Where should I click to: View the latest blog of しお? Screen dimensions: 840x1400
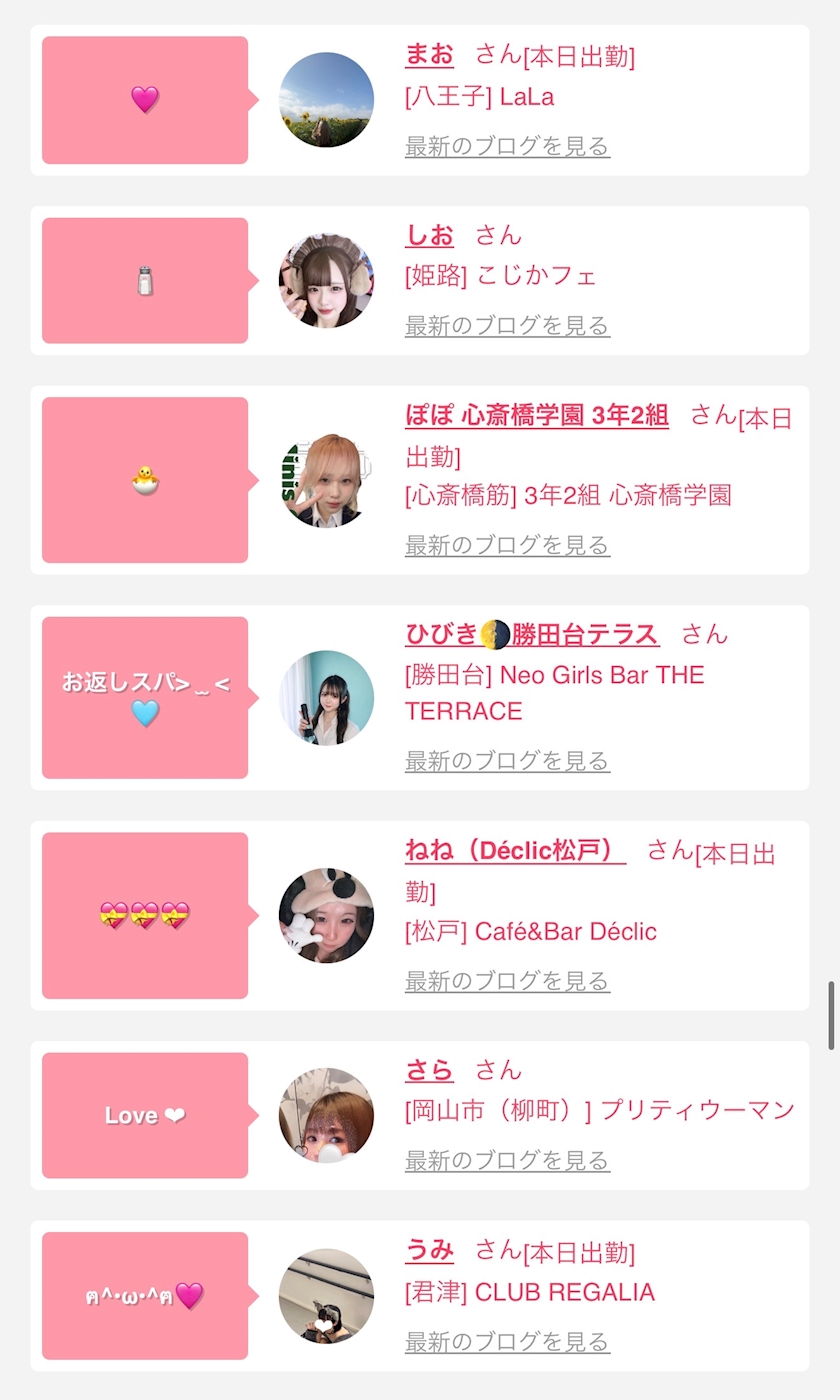tap(507, 325)
